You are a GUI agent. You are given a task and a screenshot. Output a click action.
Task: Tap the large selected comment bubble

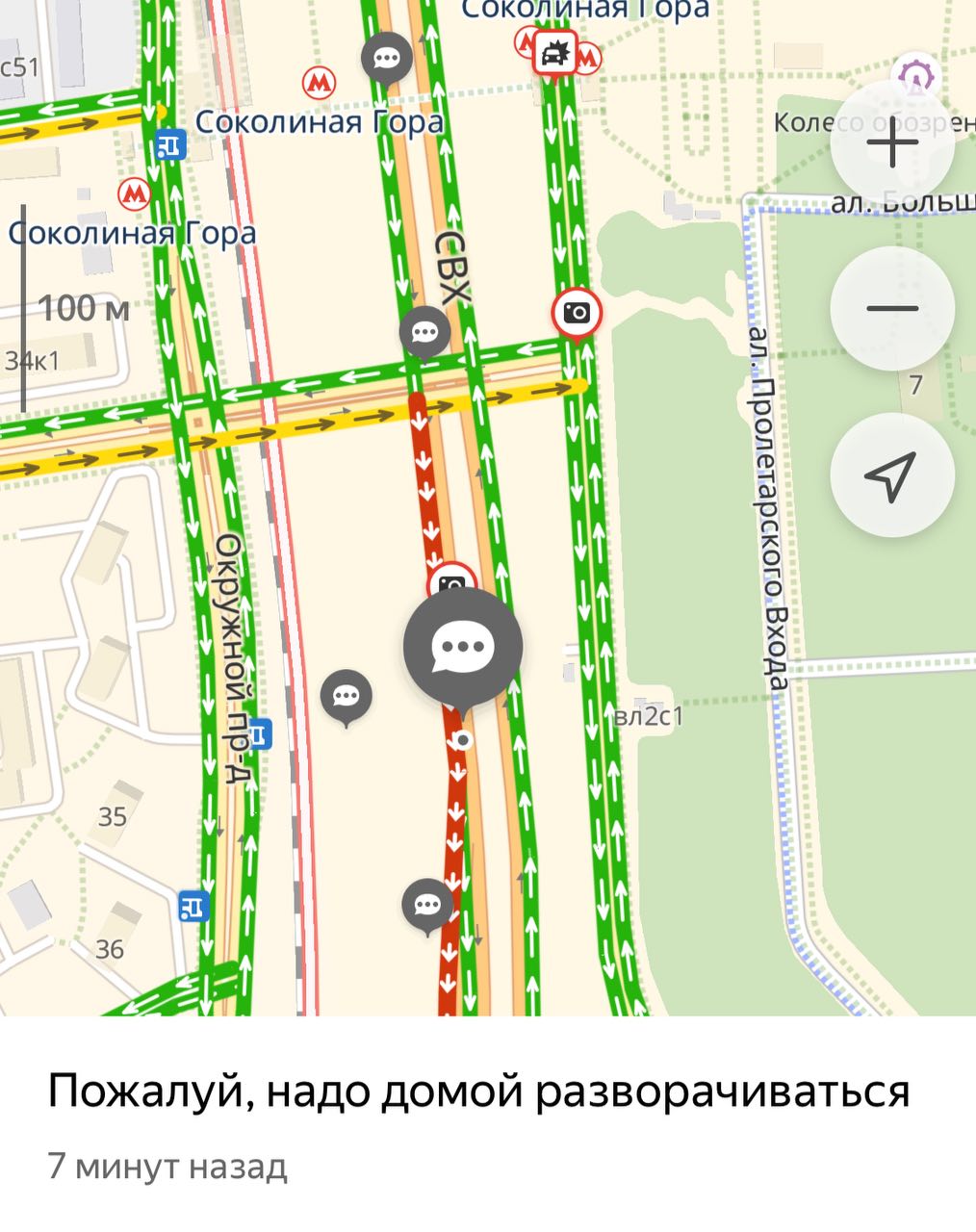pyautogui.click(x=463, y=647)
